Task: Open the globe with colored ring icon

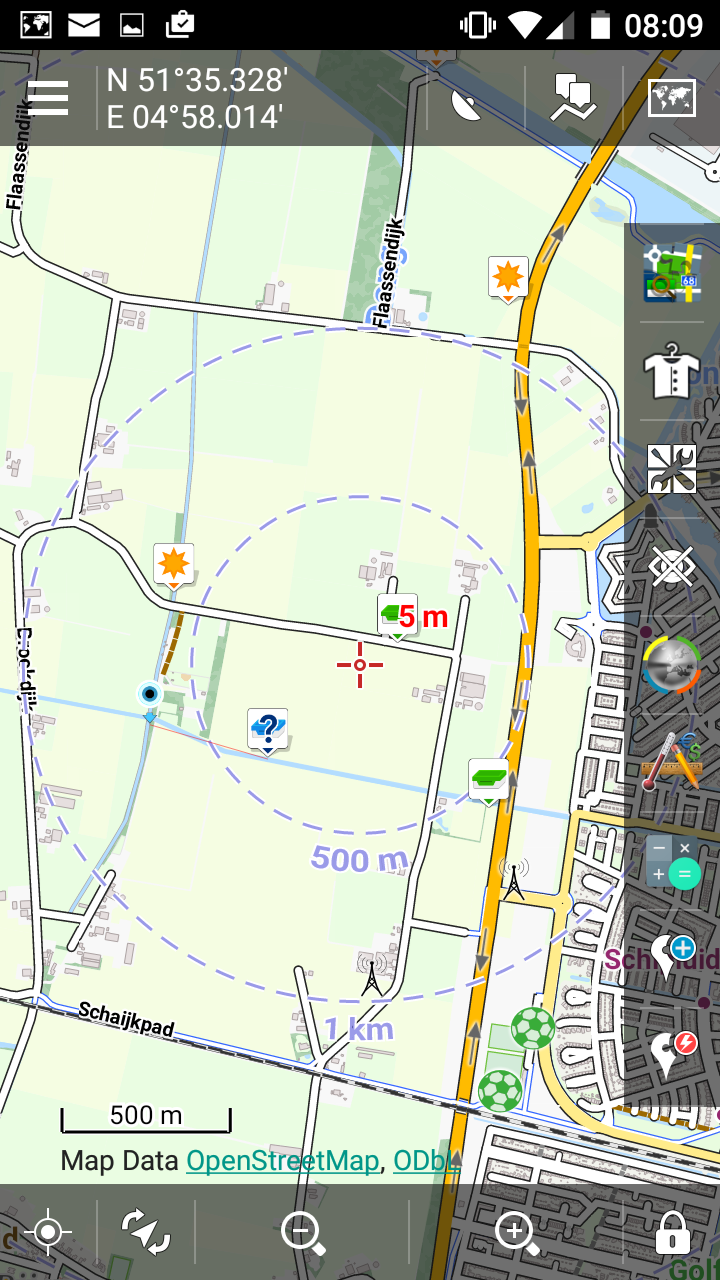Action: (672, 664)
